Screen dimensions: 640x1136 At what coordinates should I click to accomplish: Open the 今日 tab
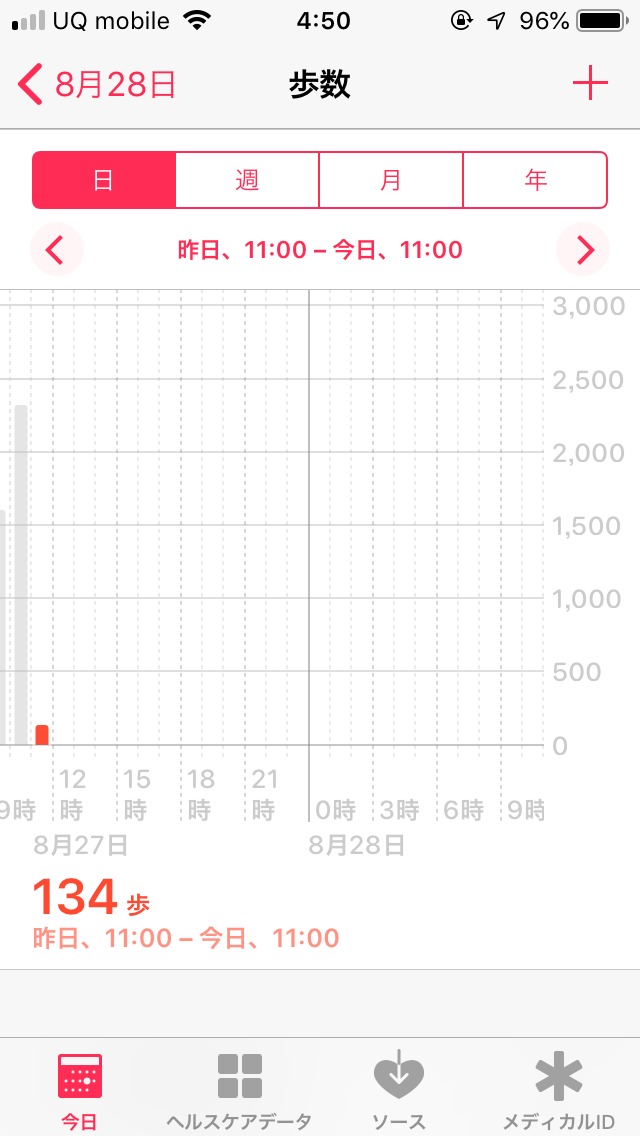79,1088
